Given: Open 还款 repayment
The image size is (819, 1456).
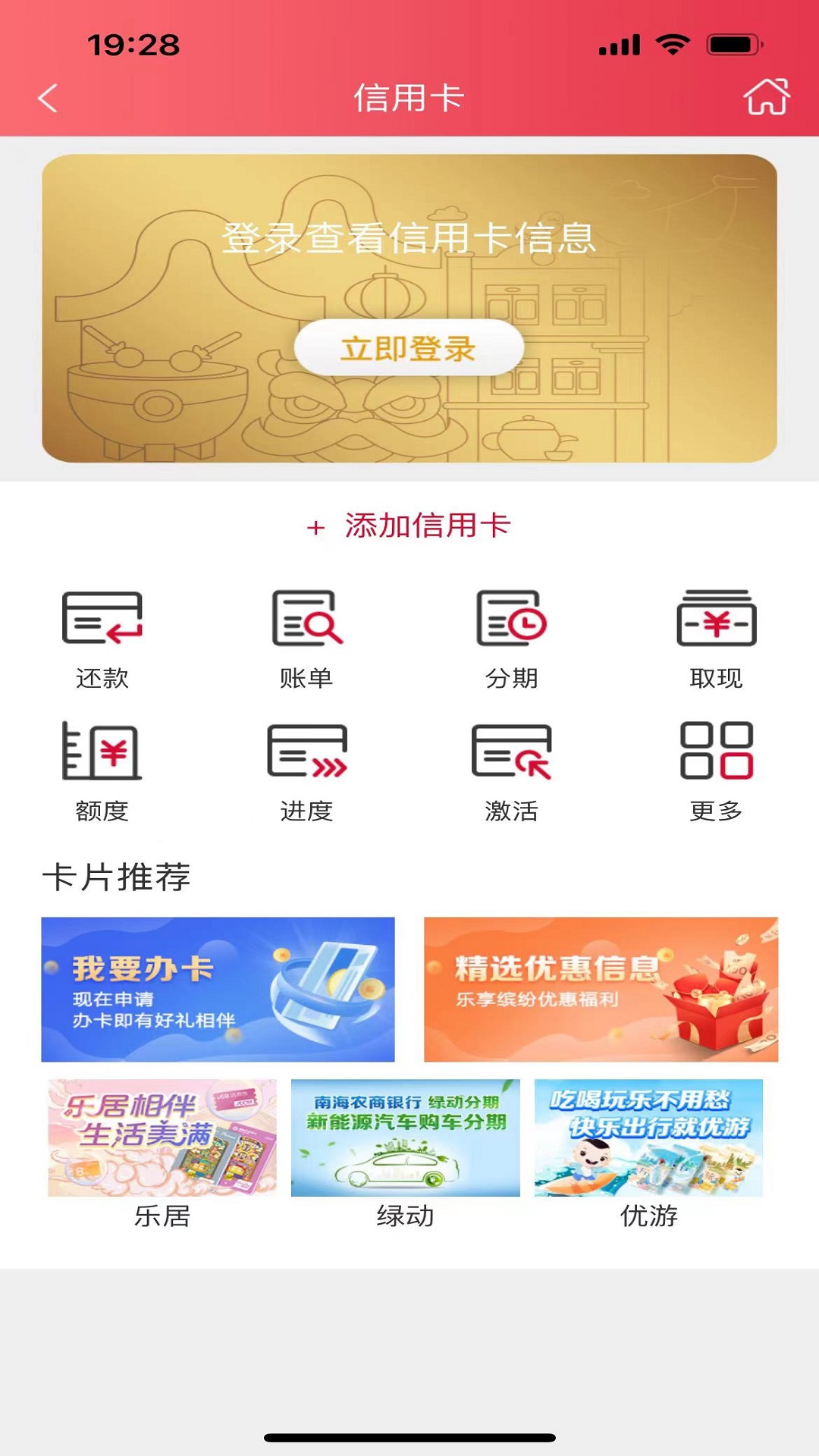Looking at the screenshot, I should pyautogui.click(x=102, y=639).
